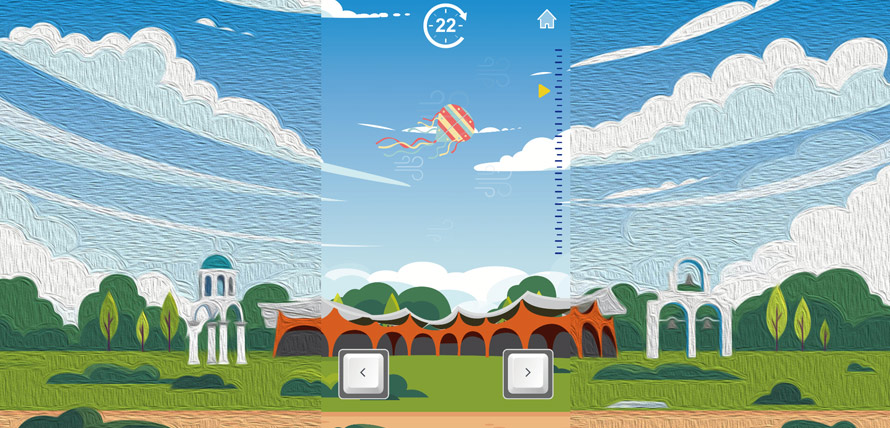This screenshot has height=428, width=890.
Task: Steer the kite with the right arrow button
Action: point(527,373)
